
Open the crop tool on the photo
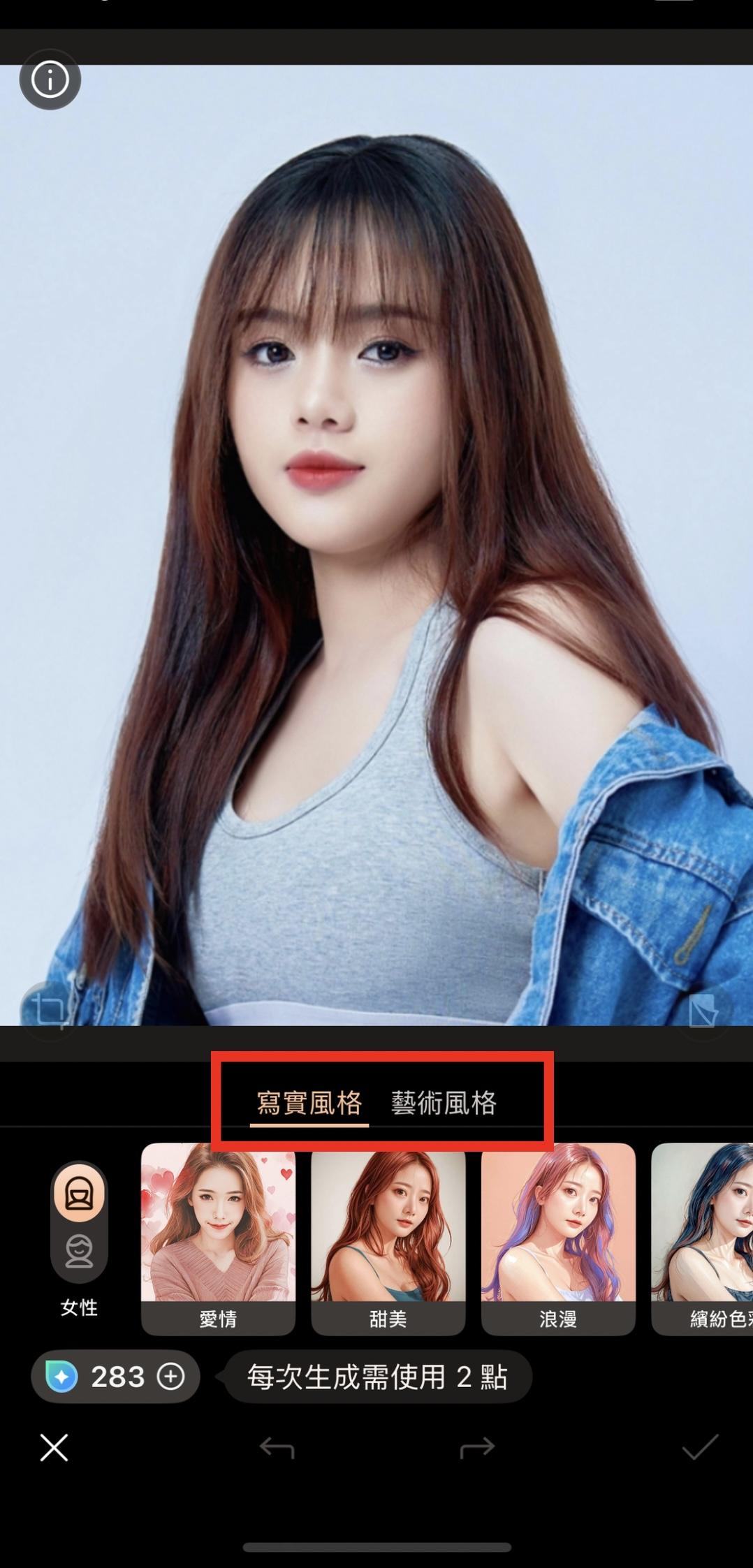coord(49,1010)
